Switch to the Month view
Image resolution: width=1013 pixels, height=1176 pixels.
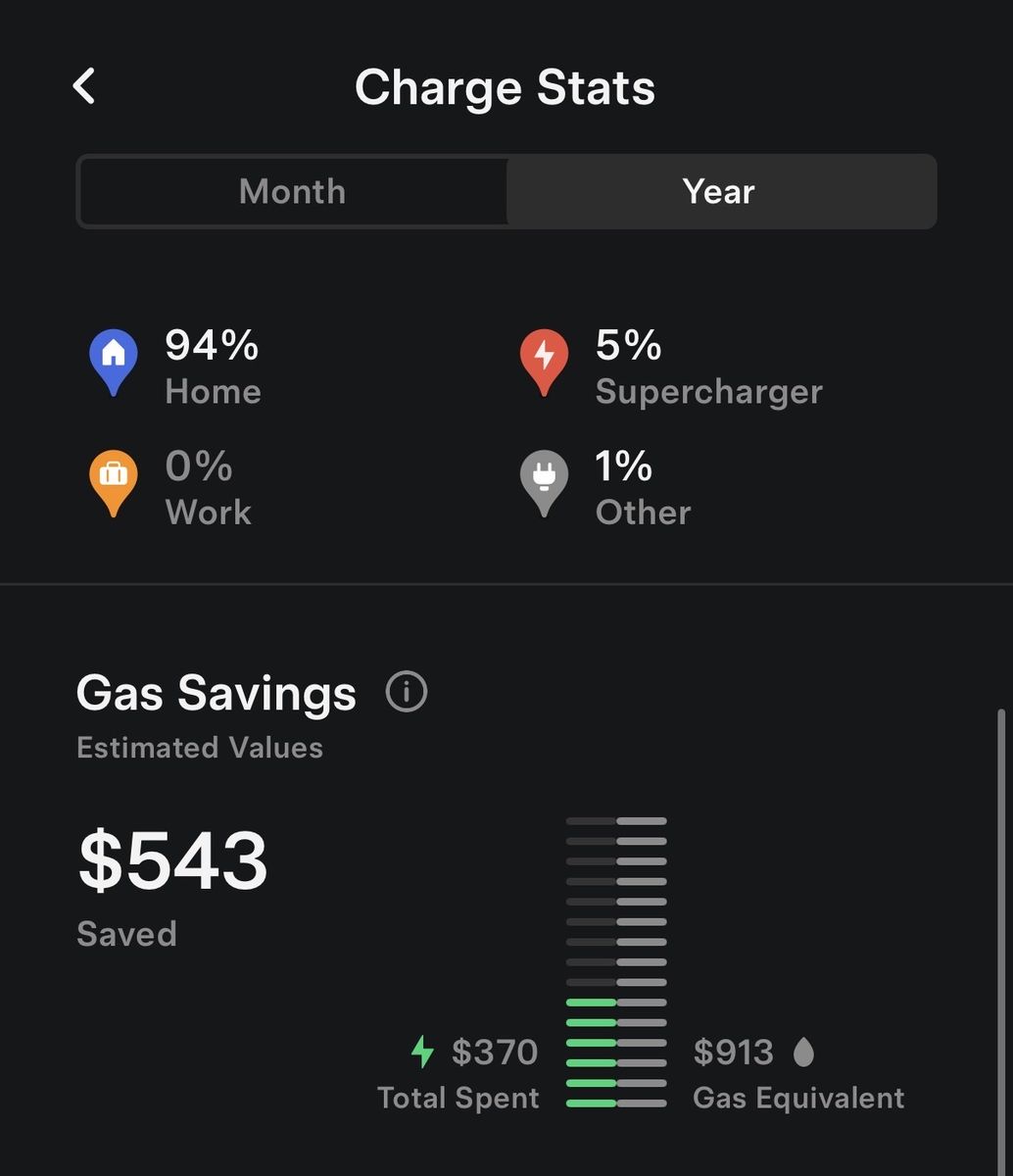292,191
